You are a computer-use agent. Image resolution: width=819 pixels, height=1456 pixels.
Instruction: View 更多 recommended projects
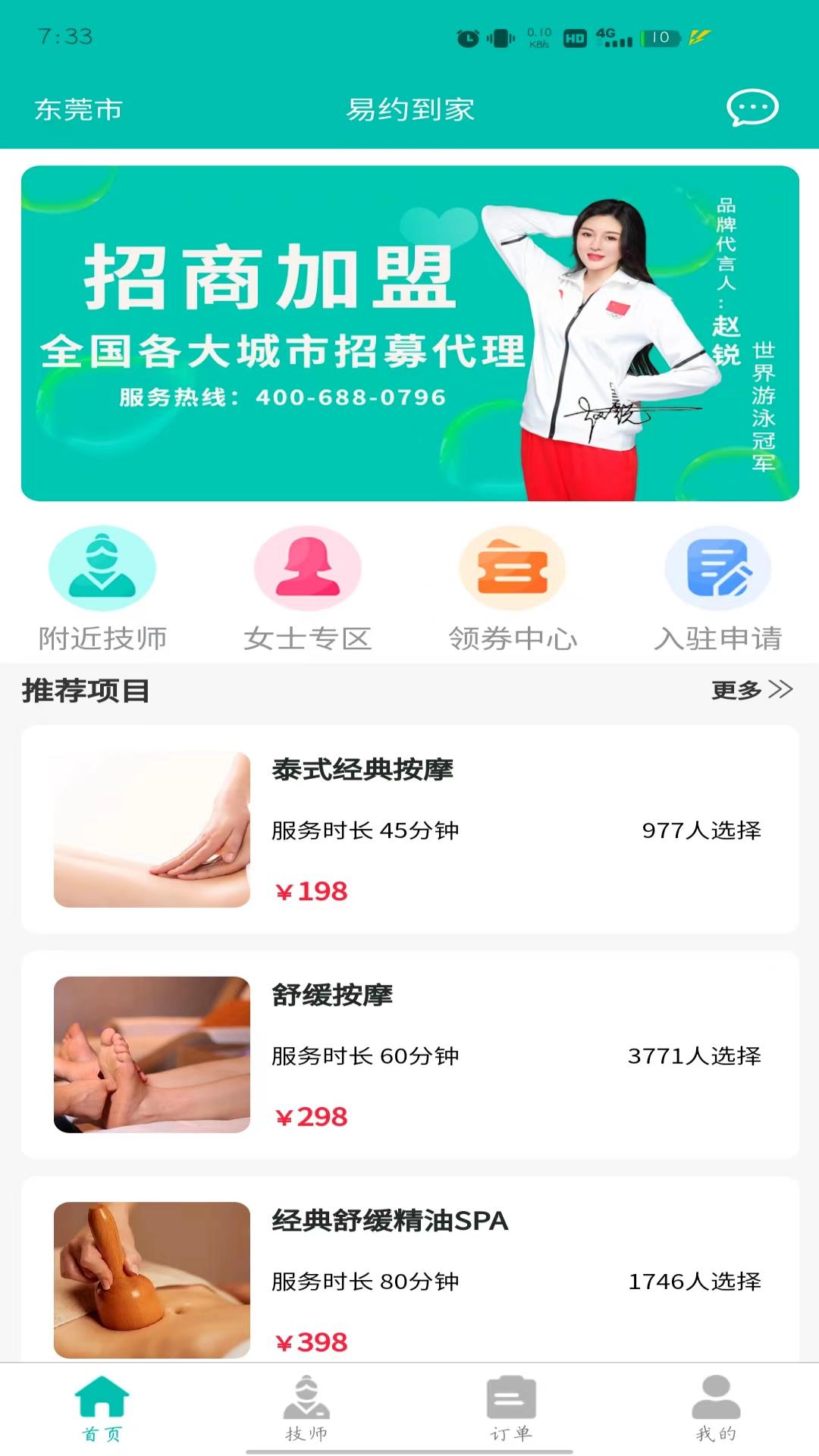[x=751, y=690]
